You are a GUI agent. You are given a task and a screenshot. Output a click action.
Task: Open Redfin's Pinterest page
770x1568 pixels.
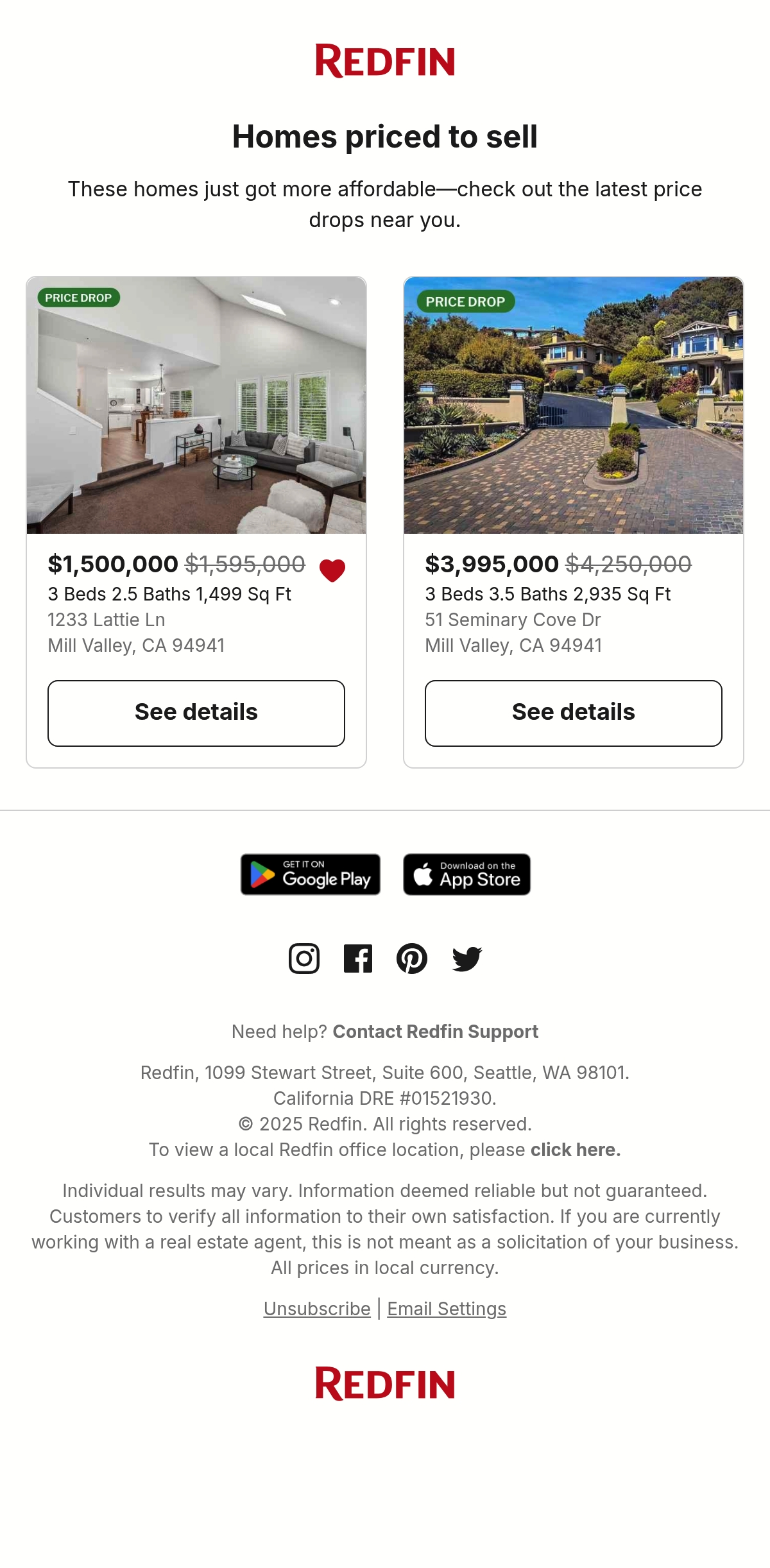[412, 959]
